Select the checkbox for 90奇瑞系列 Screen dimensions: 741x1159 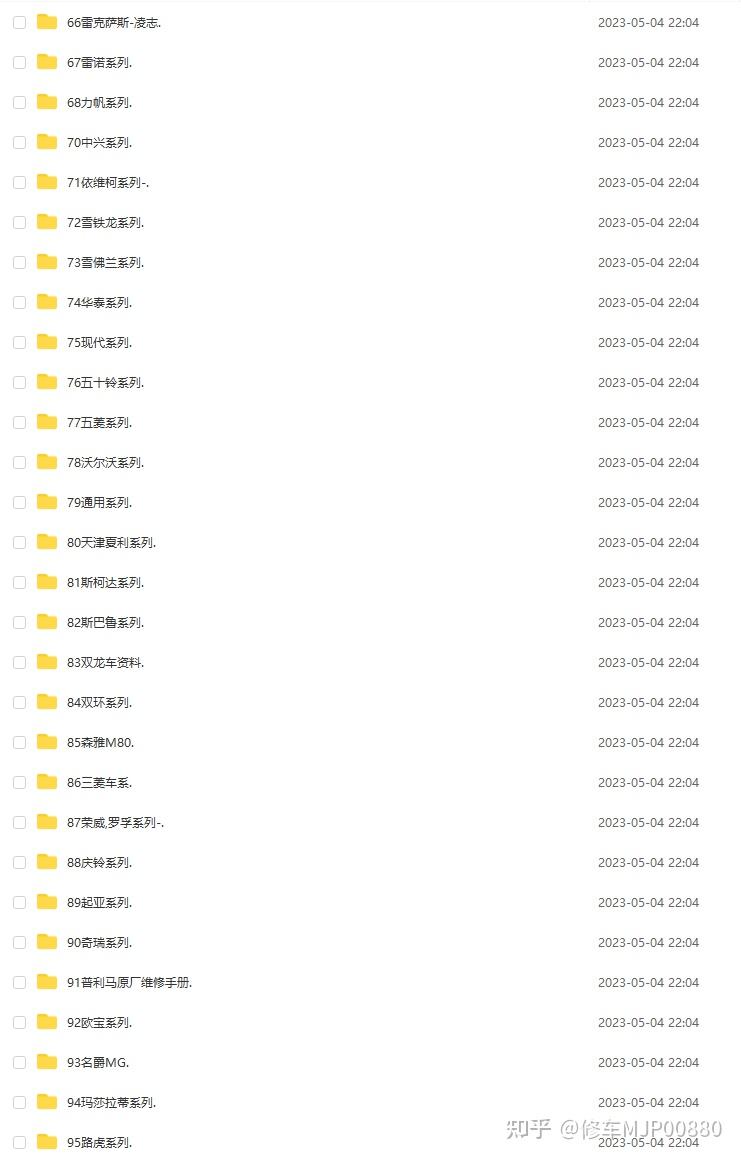(x=19, y=942)
